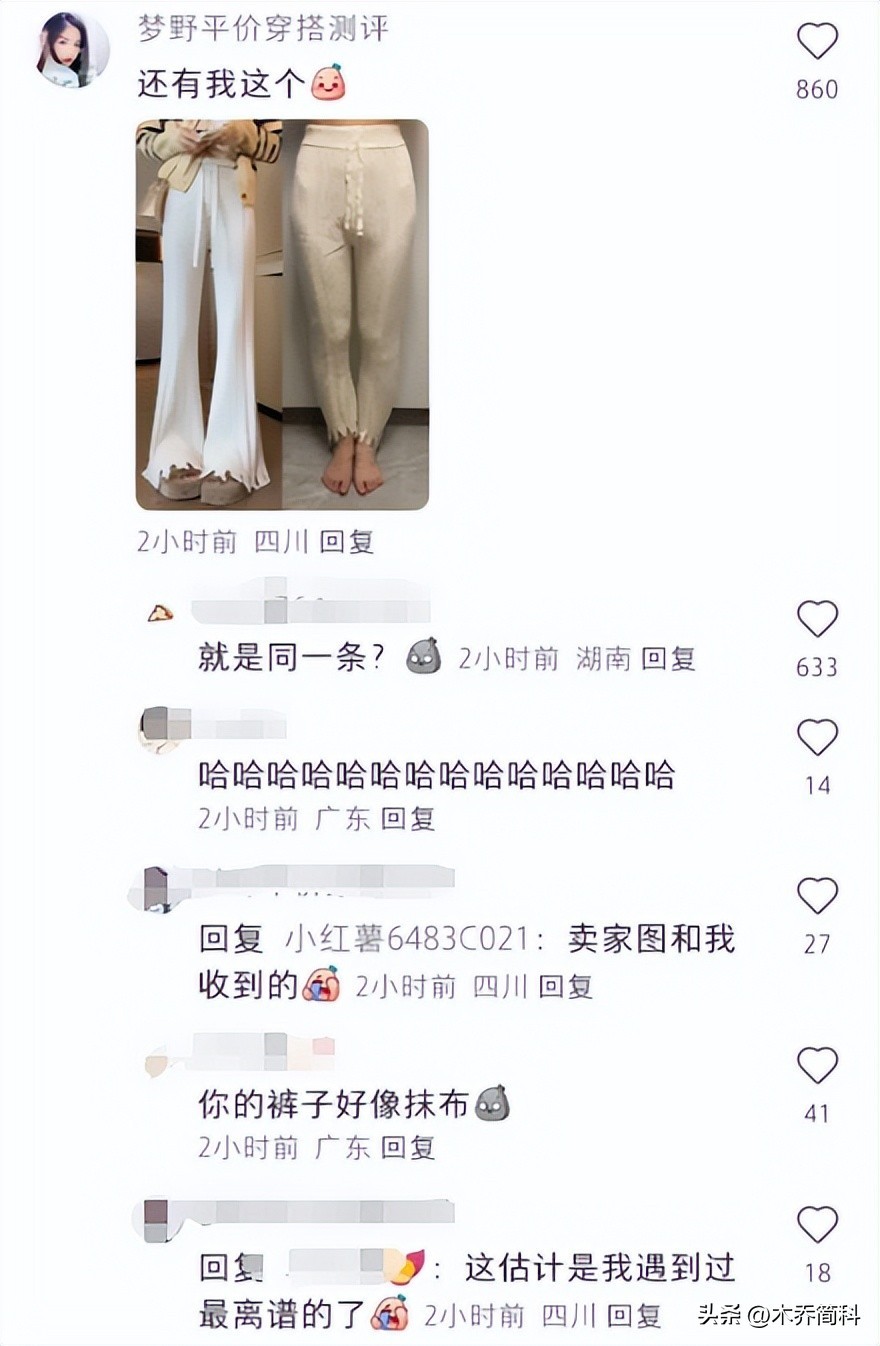Screen dimensions: 880x1346
Task: Reply to the comment 卖家图和我收到的
Action: [566, 987]
